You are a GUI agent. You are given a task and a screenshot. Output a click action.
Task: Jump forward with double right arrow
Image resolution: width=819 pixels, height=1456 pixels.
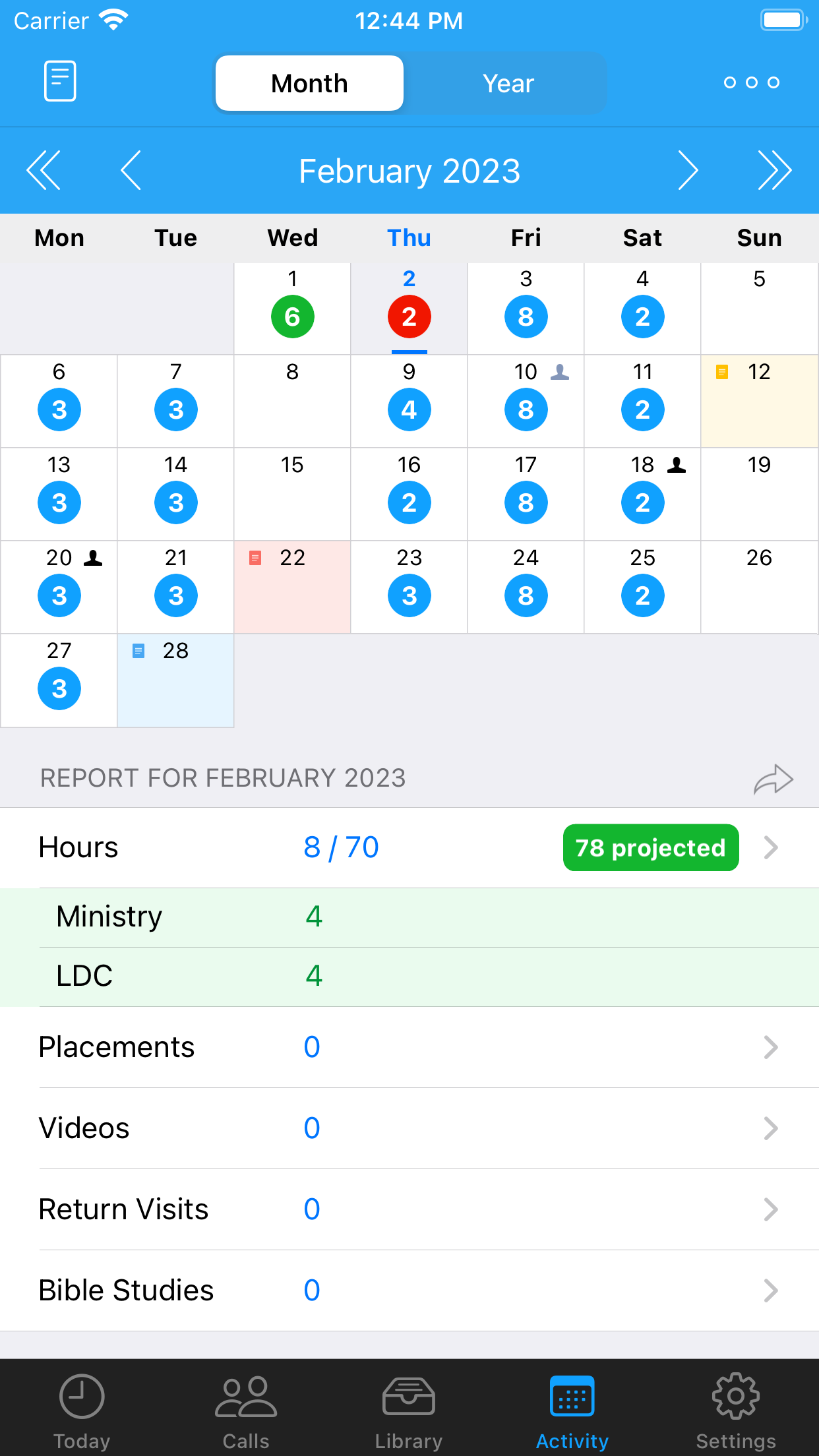[775, 170]
